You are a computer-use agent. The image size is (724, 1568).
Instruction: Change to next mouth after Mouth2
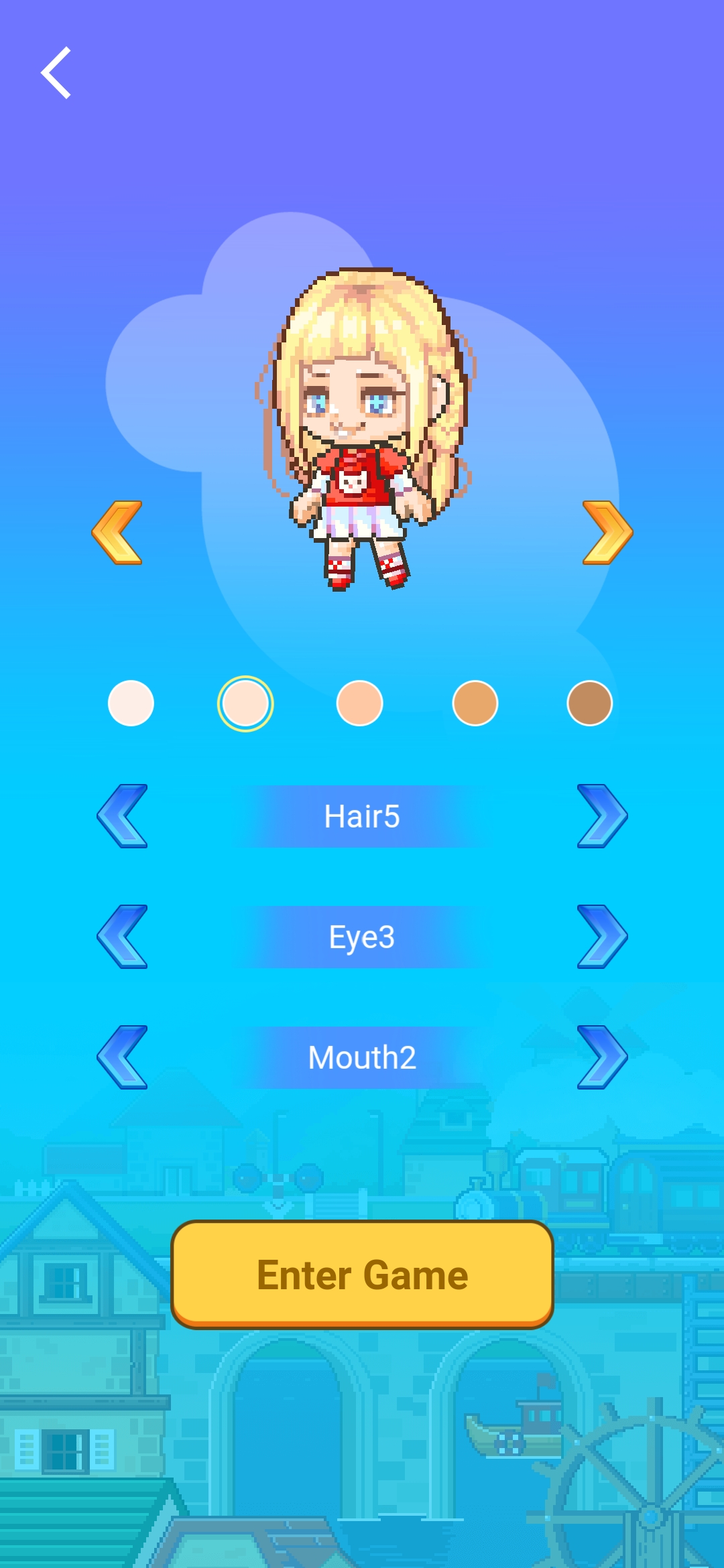coord(602,1057)
